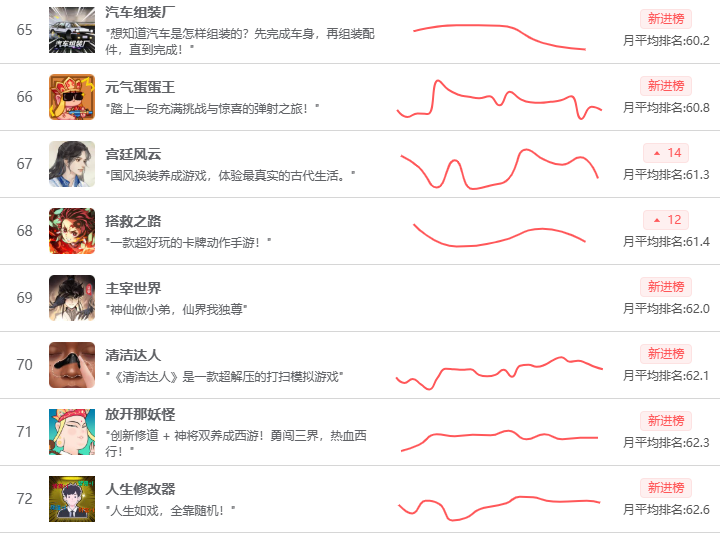Image resolution: width=720 pixels, height=539 pixels.
Task: Open the 搭救之路 game entry
Action: pyautogui.click(x=133, y=221)
